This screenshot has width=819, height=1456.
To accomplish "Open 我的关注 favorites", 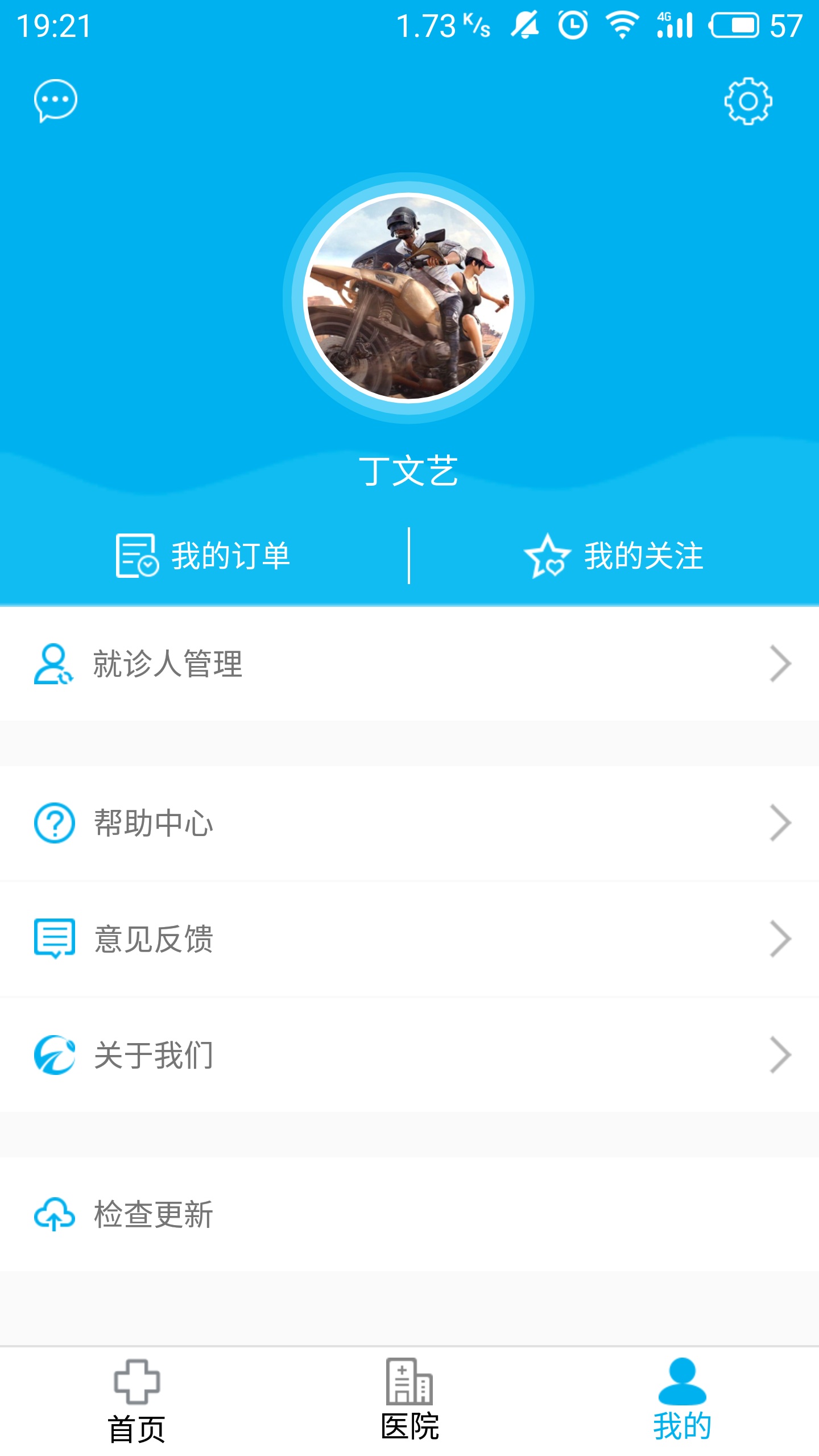I will pos(614,556).
